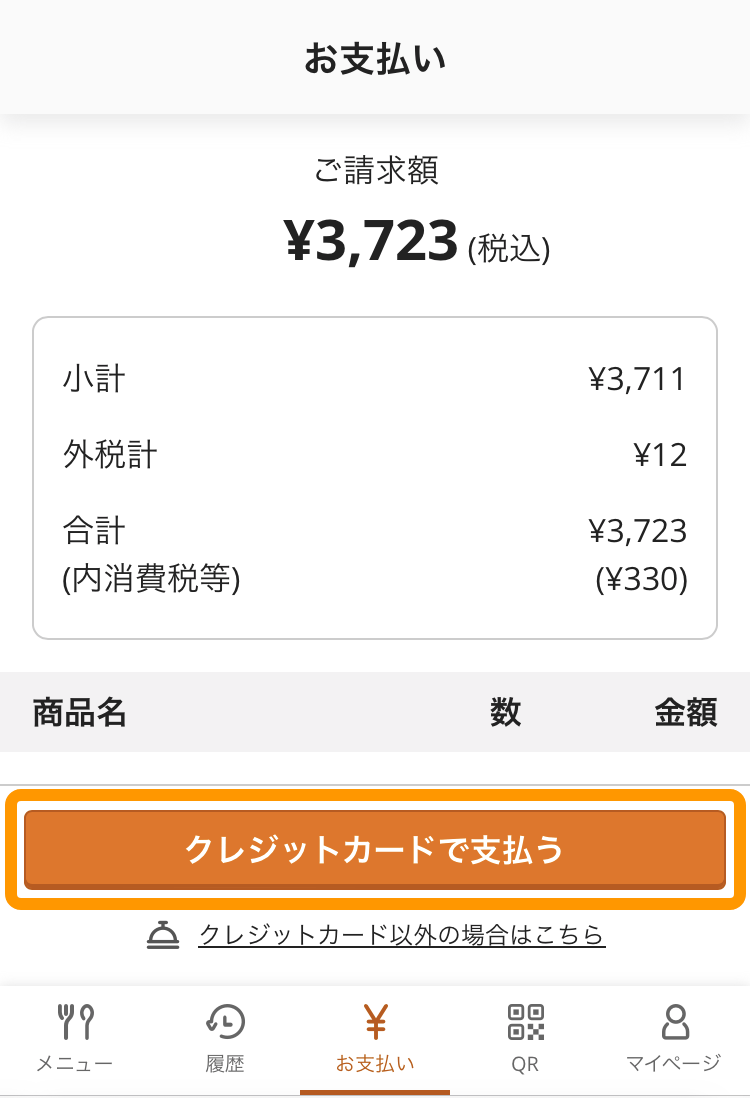
Task: Click the 商品名 column header
Action: coord(80,712)
